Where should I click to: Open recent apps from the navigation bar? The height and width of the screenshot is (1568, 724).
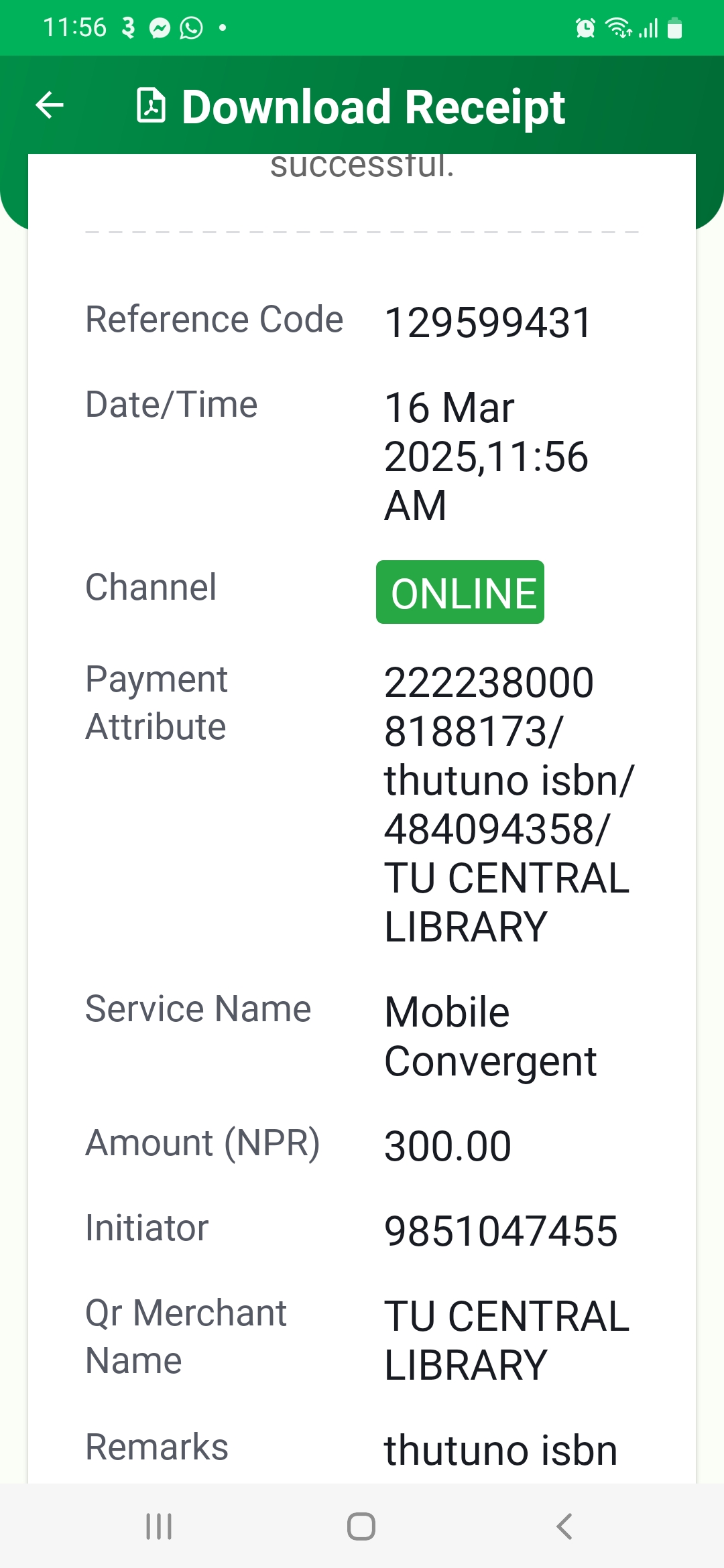pyautogui.click(x=159, y=1526)
